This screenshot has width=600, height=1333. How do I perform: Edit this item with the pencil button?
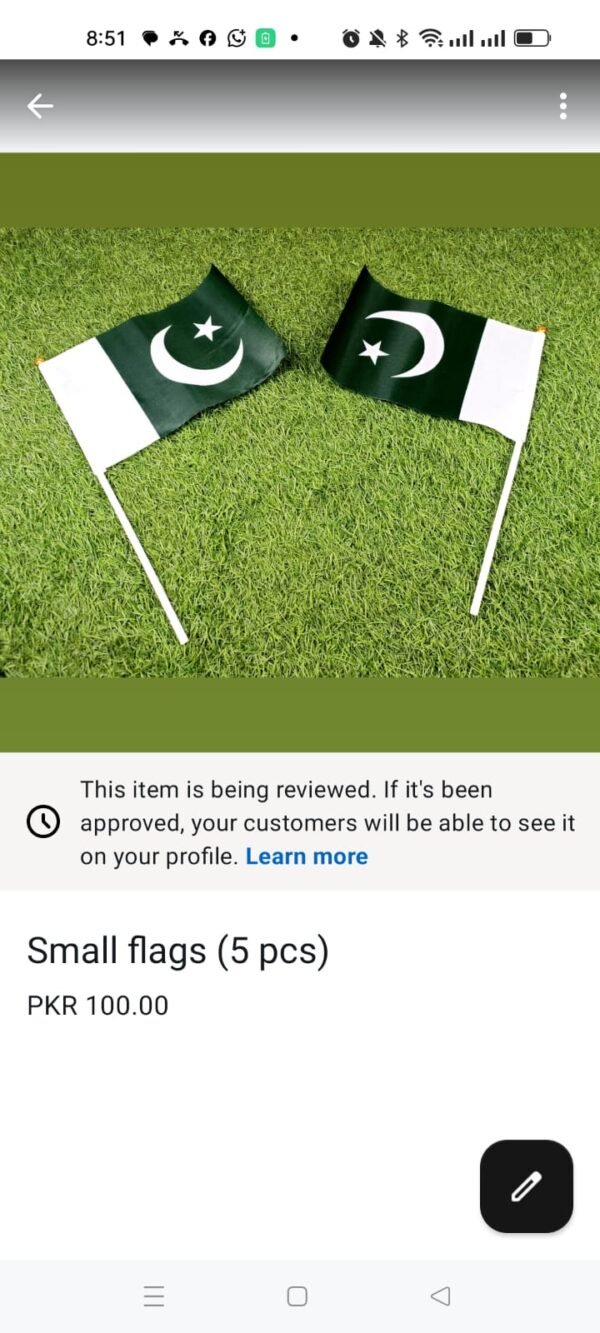[x=526, y=1187]
